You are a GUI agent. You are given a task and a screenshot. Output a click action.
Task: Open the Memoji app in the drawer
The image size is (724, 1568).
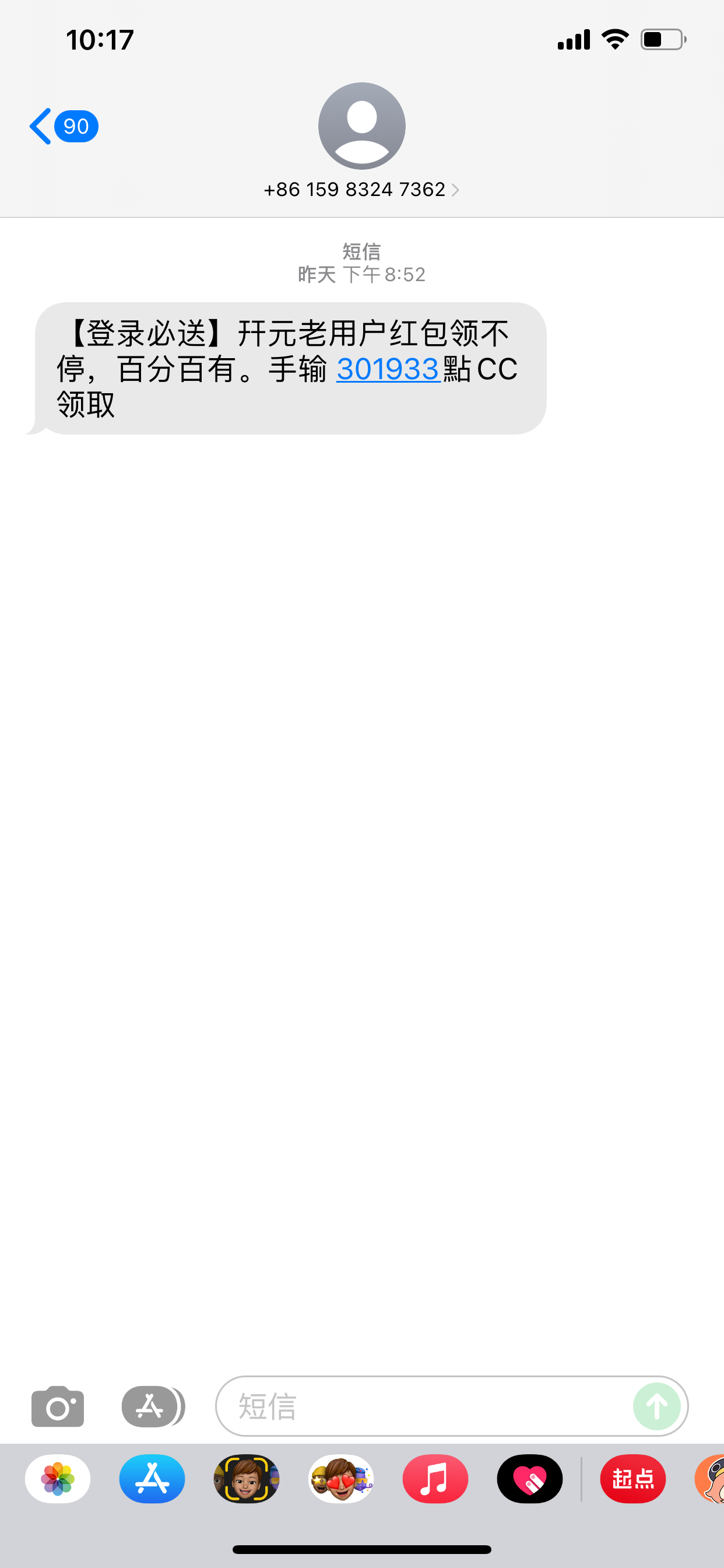point(247,1479)
